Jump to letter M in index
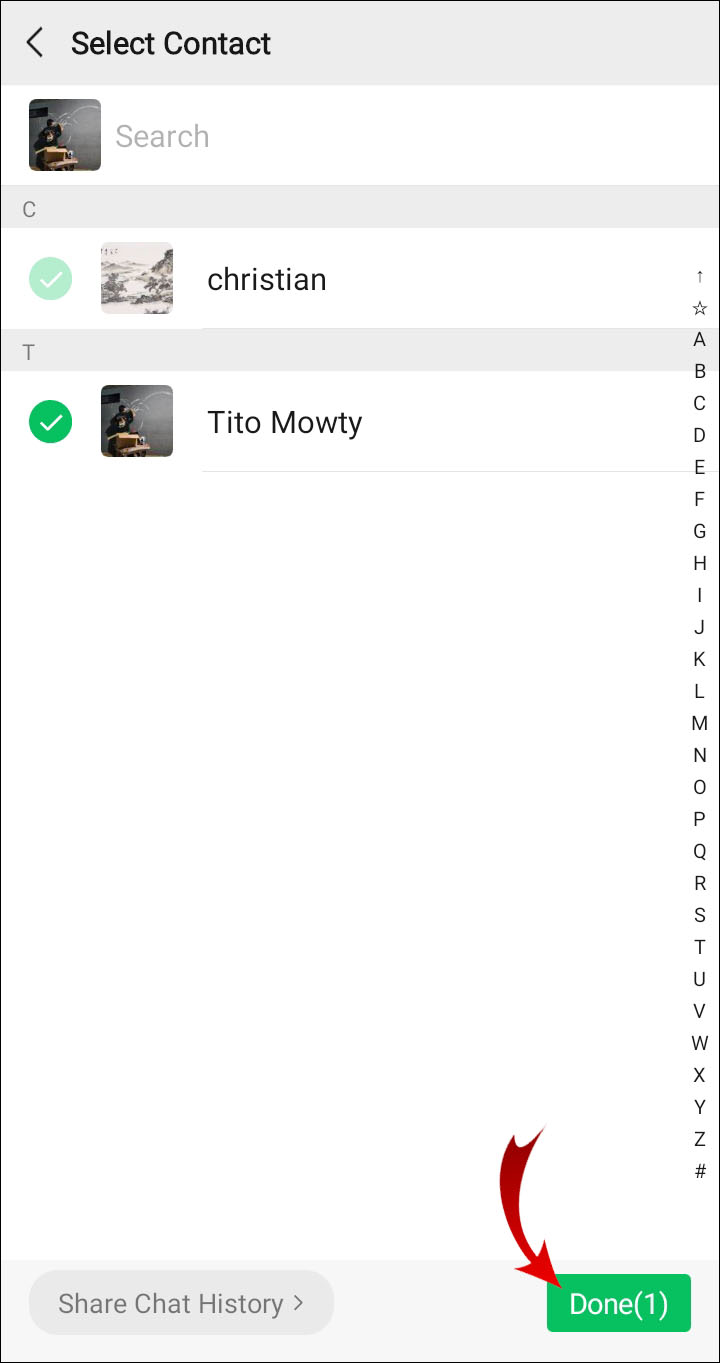 pyautogui.click(x=700, y=723)
